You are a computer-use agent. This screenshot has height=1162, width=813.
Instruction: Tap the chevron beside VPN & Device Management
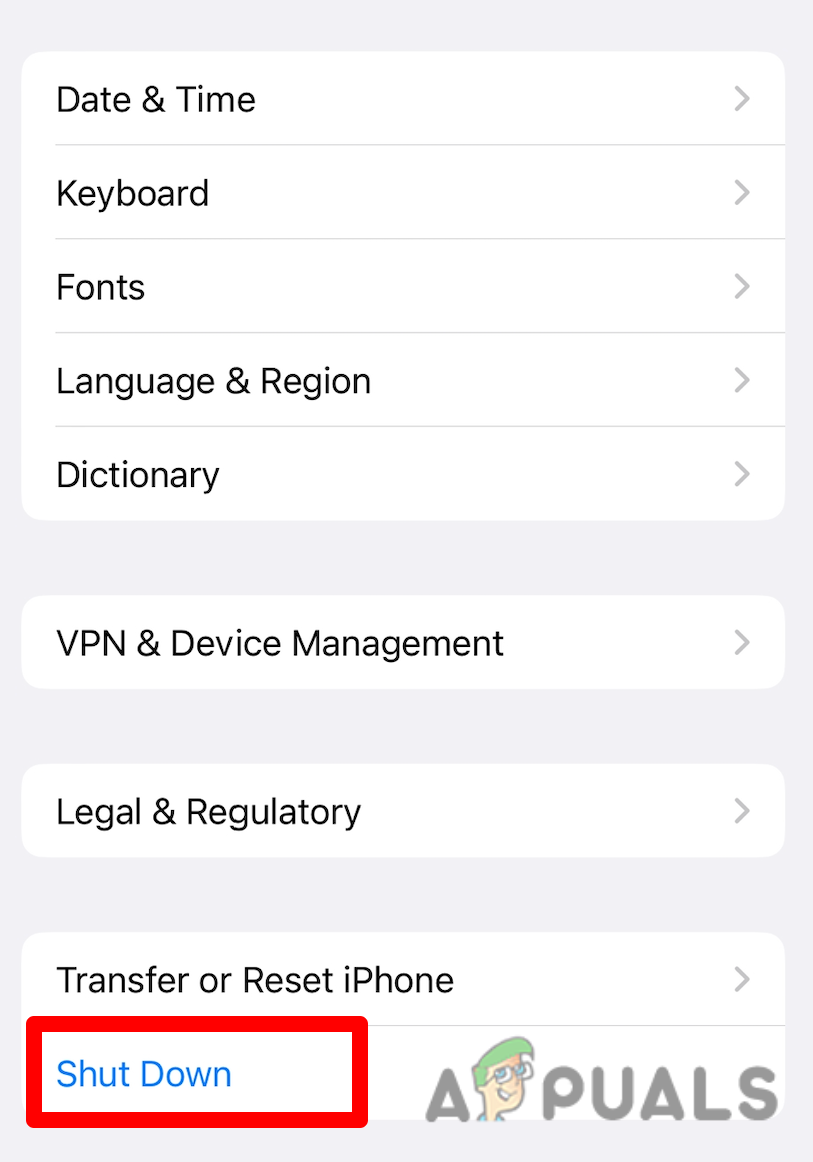pyautogui.click(x=742, y=643)
